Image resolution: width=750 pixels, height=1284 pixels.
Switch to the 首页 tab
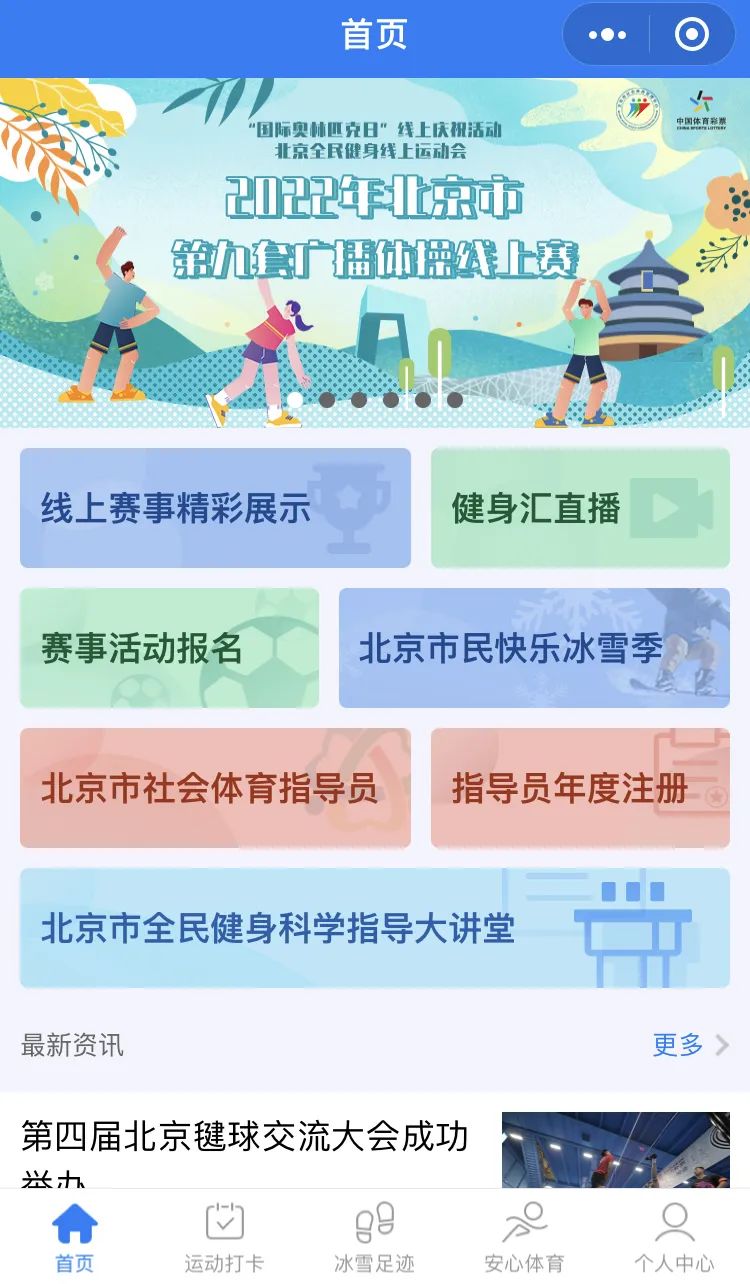point(75,1237)
